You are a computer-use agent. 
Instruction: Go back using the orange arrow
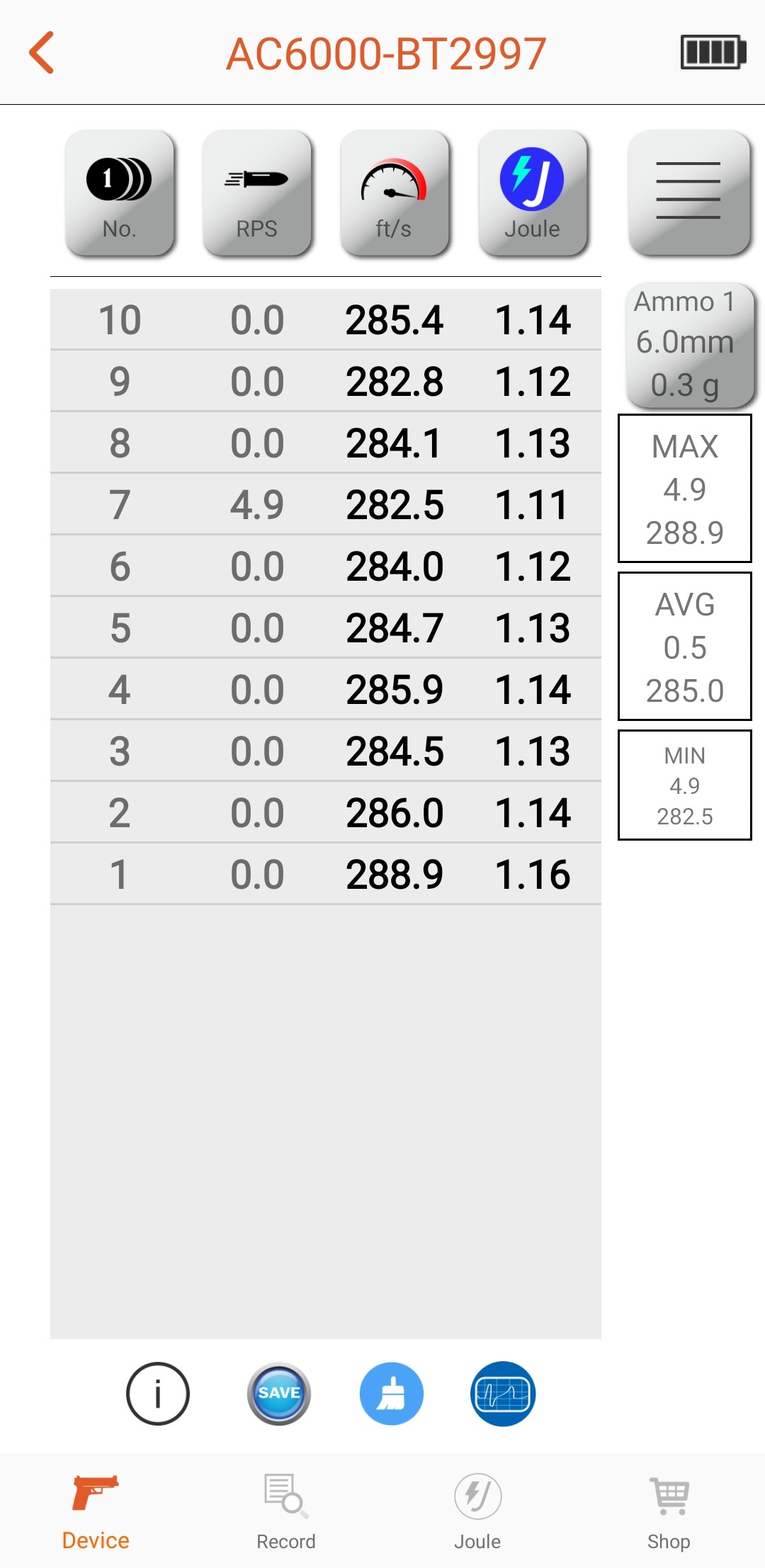point(42,52)
